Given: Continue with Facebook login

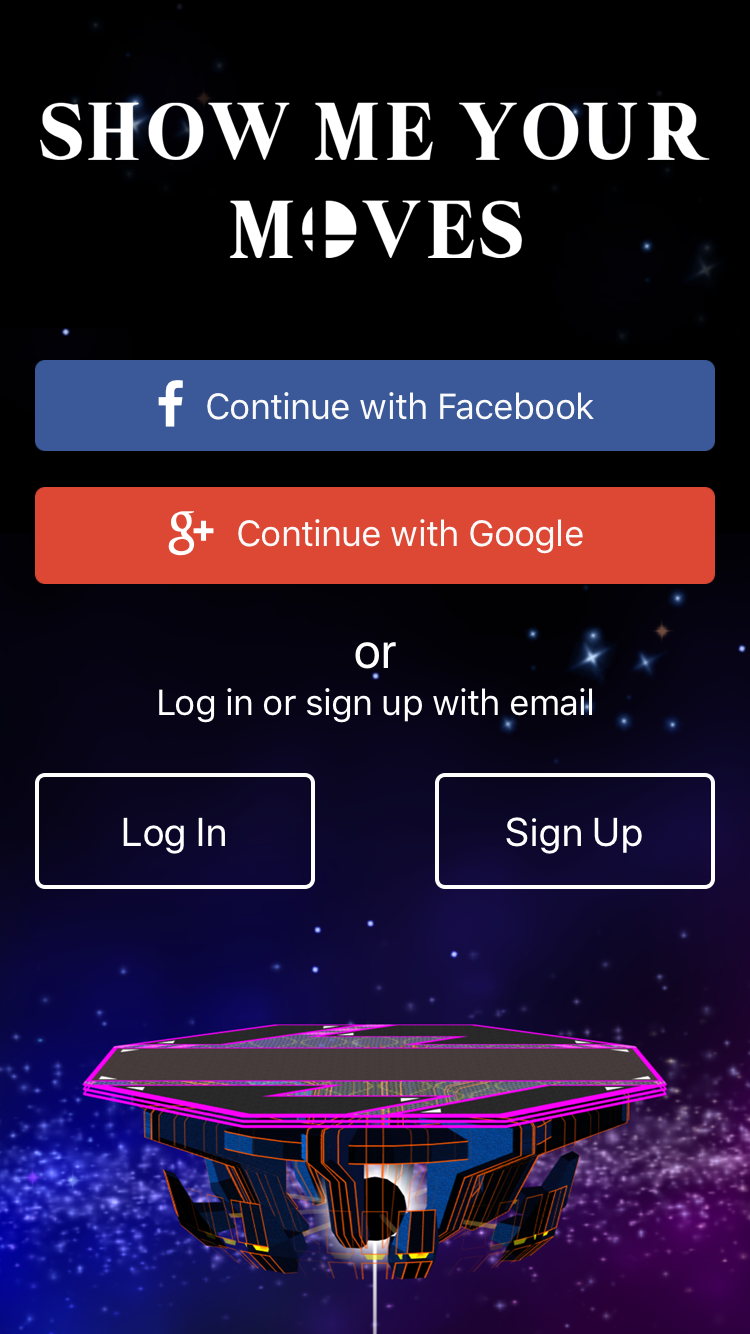Looking at the screenshot, I should [375, 406].
